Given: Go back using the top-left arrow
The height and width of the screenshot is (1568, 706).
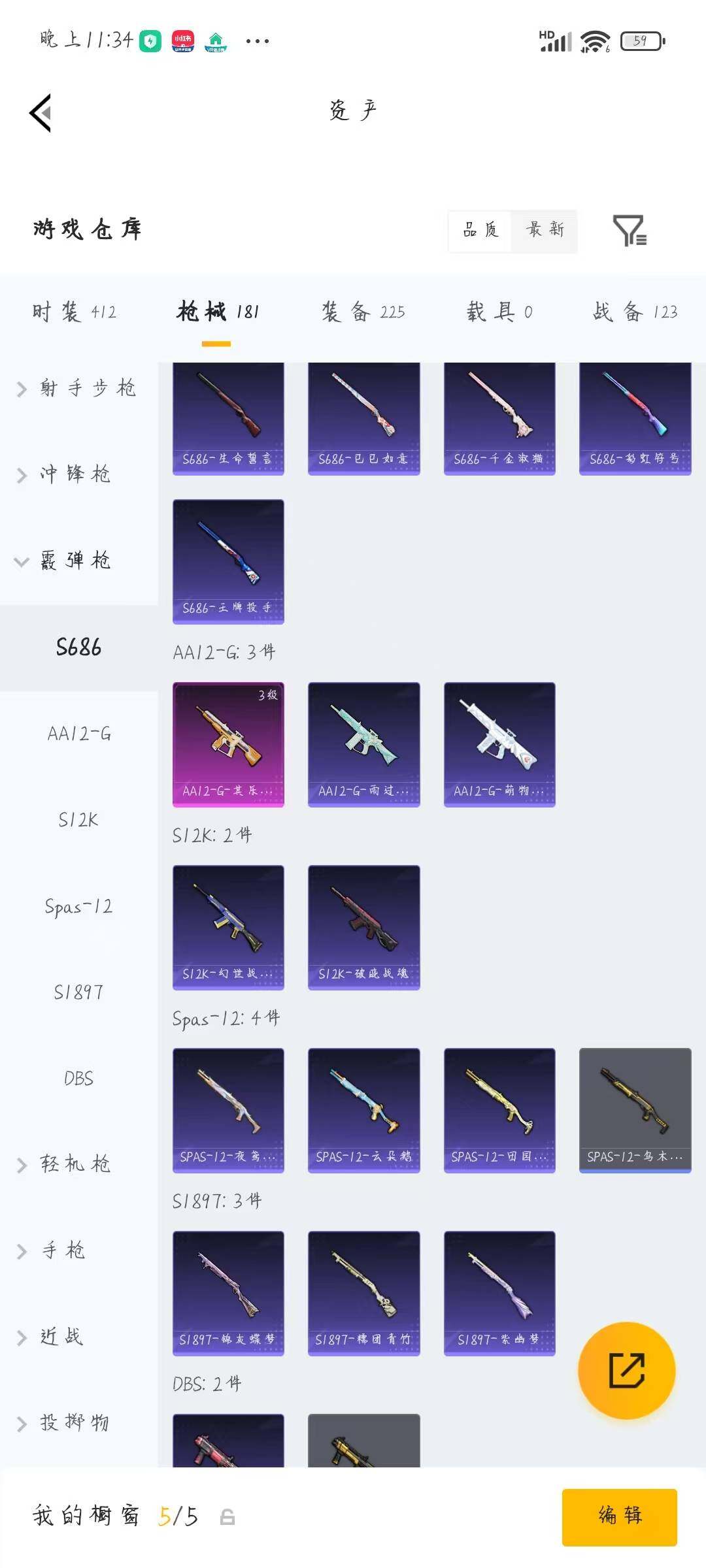Looking at the screenshot, I should (41, 113).
